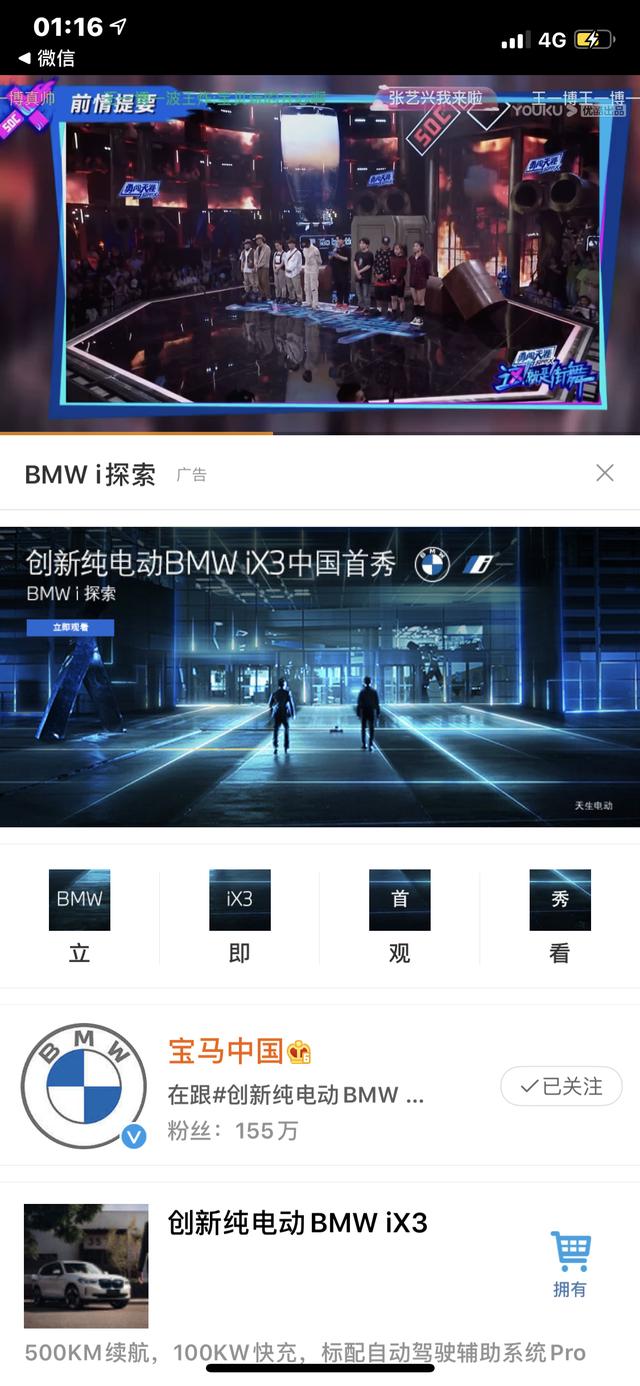640x1386 pixels.
Task: Tap the video player to show controls
Action: 320,250
